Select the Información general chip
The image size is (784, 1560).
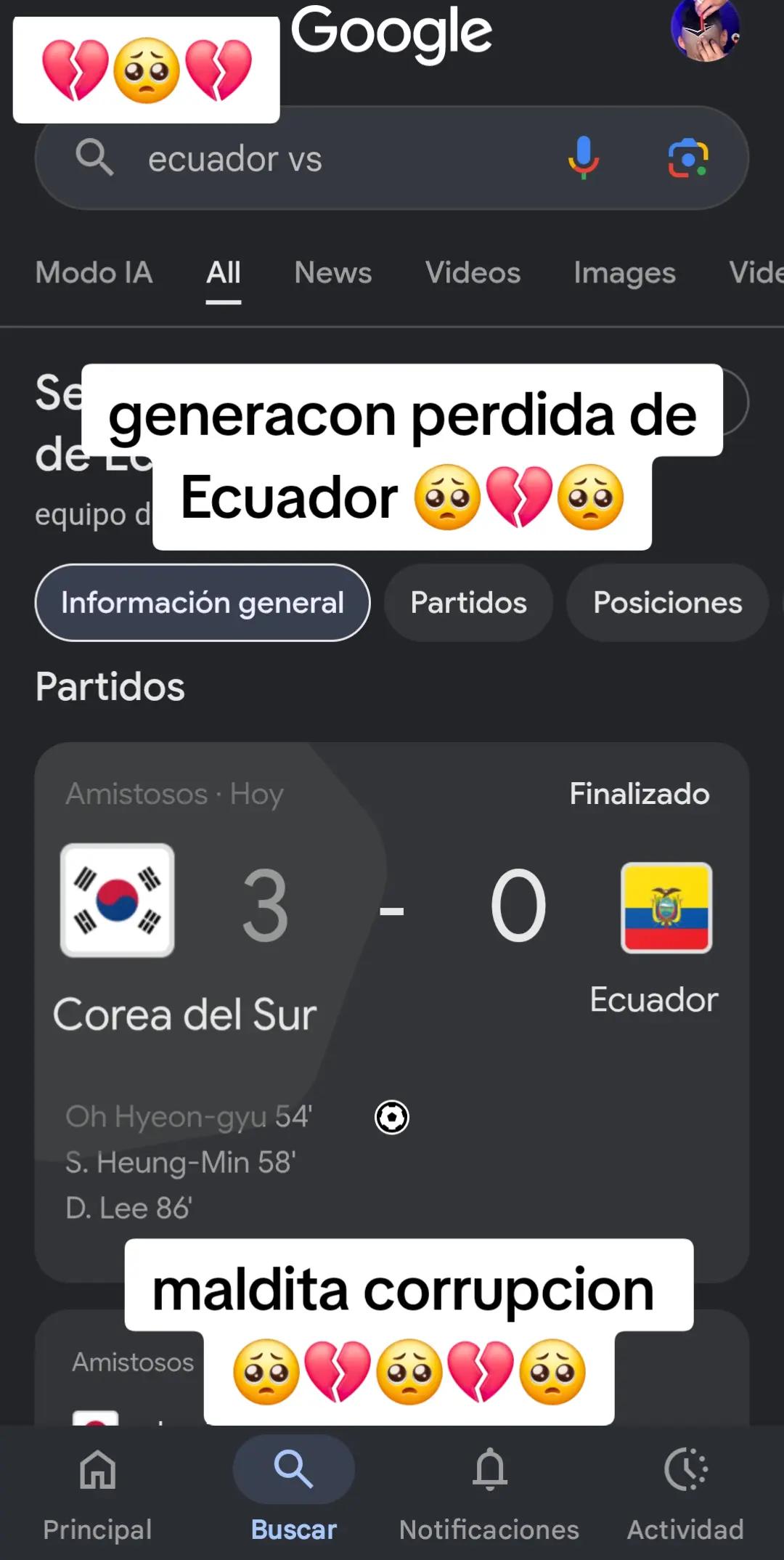click(x=203, y=603)
